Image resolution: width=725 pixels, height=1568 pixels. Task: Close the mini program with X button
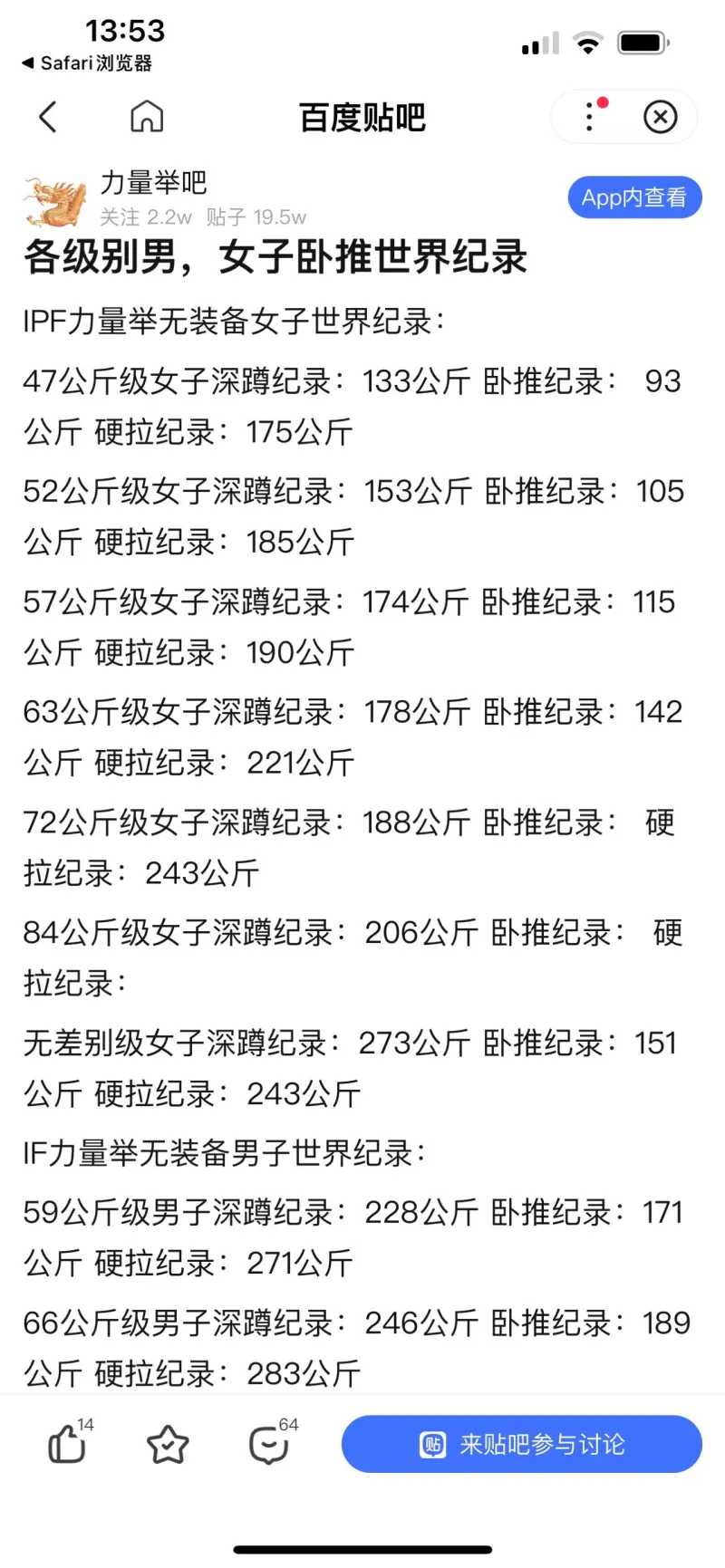click(661, 117)
